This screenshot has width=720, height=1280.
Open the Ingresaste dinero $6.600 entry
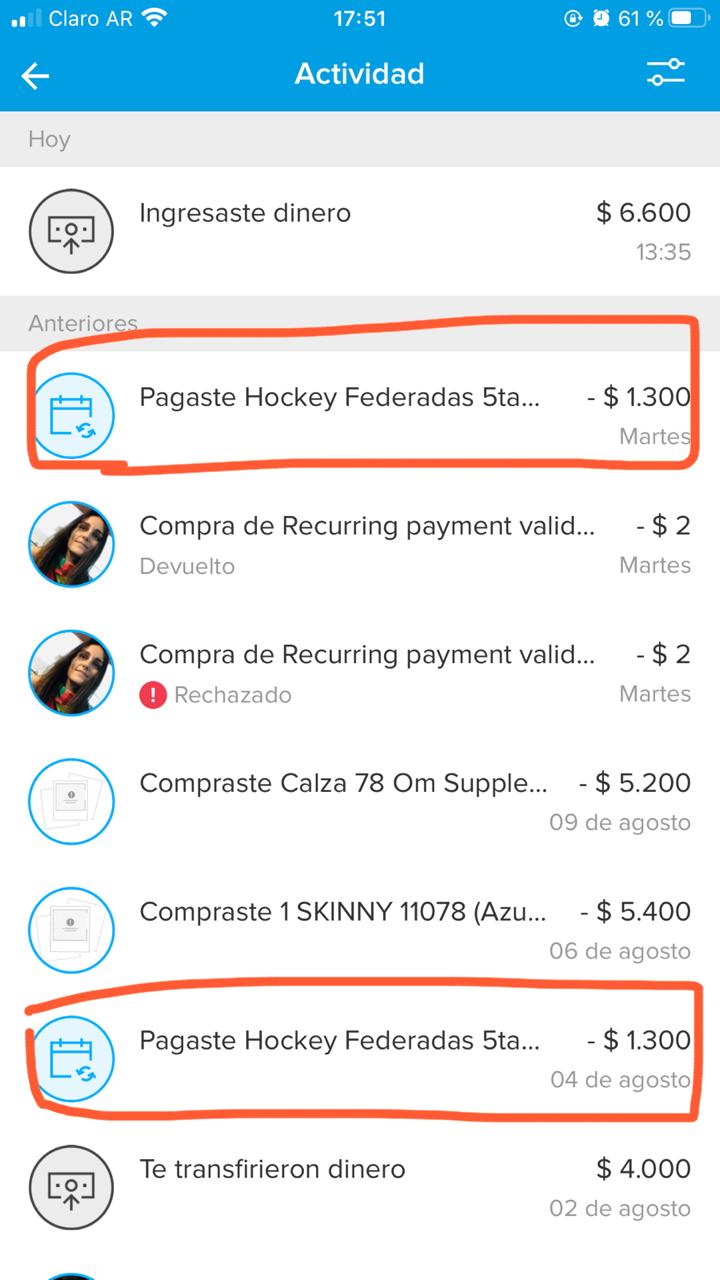click(x=360, y=231)
